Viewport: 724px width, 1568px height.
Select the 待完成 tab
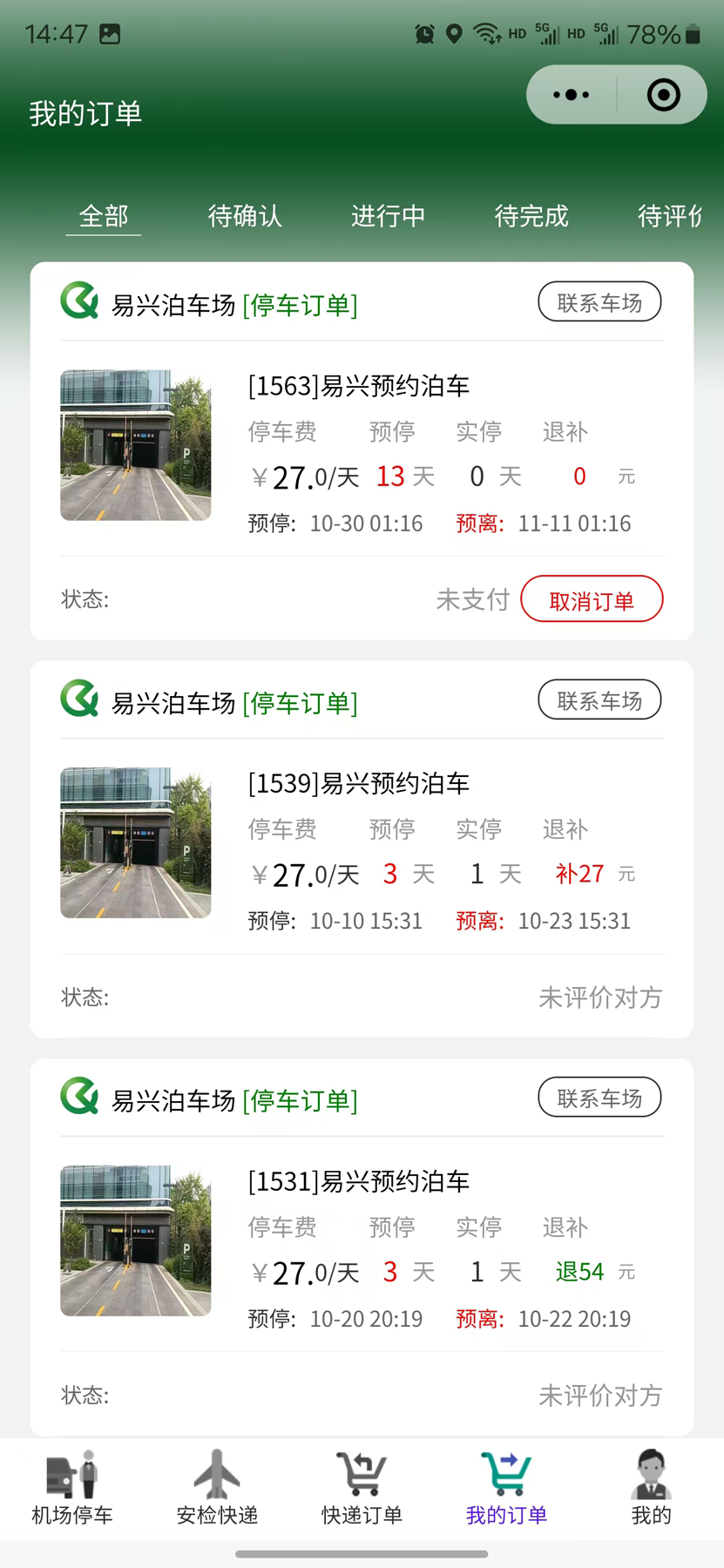click(x=531, y=216)
